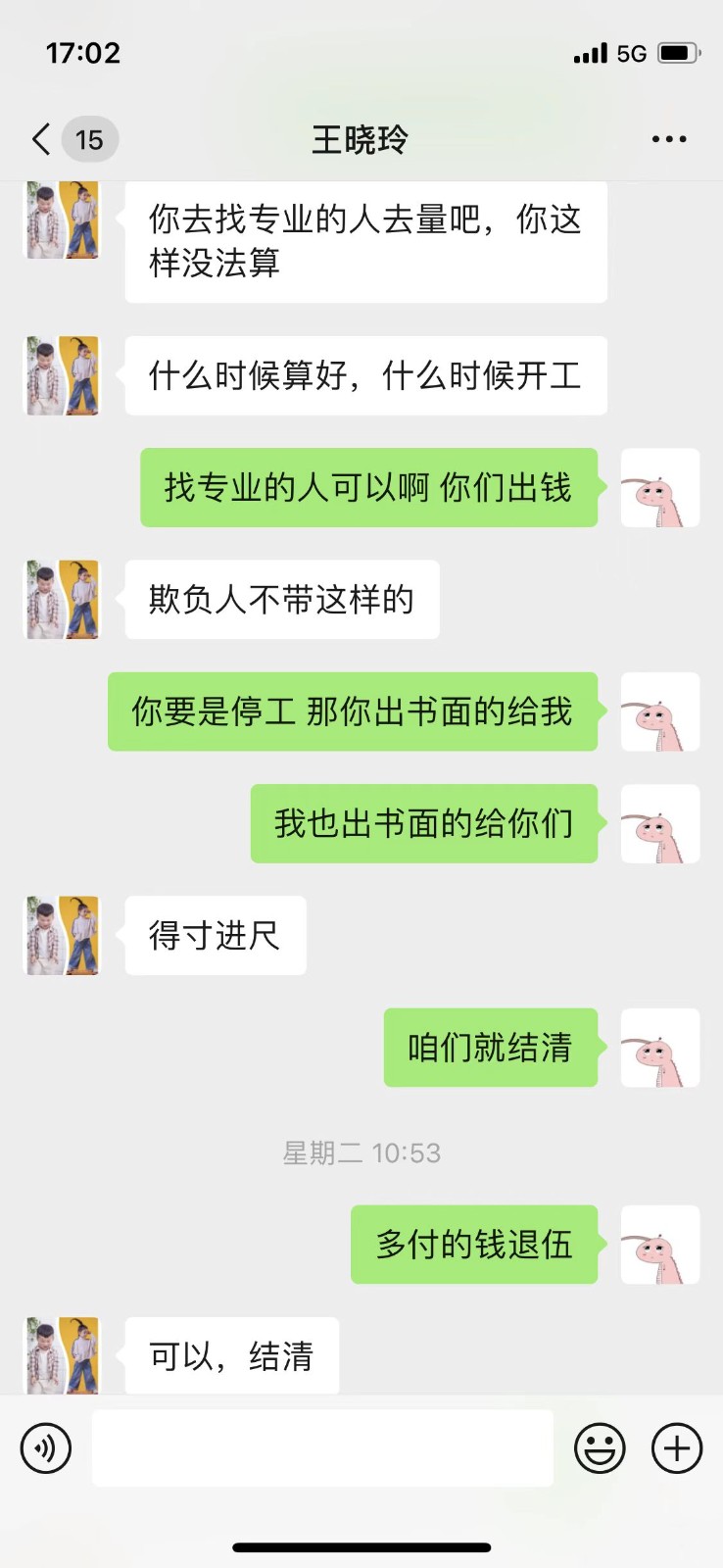Open the emoji sticker panel
This screenshot has height=1568, width=723.
[x=600, y=1447]
